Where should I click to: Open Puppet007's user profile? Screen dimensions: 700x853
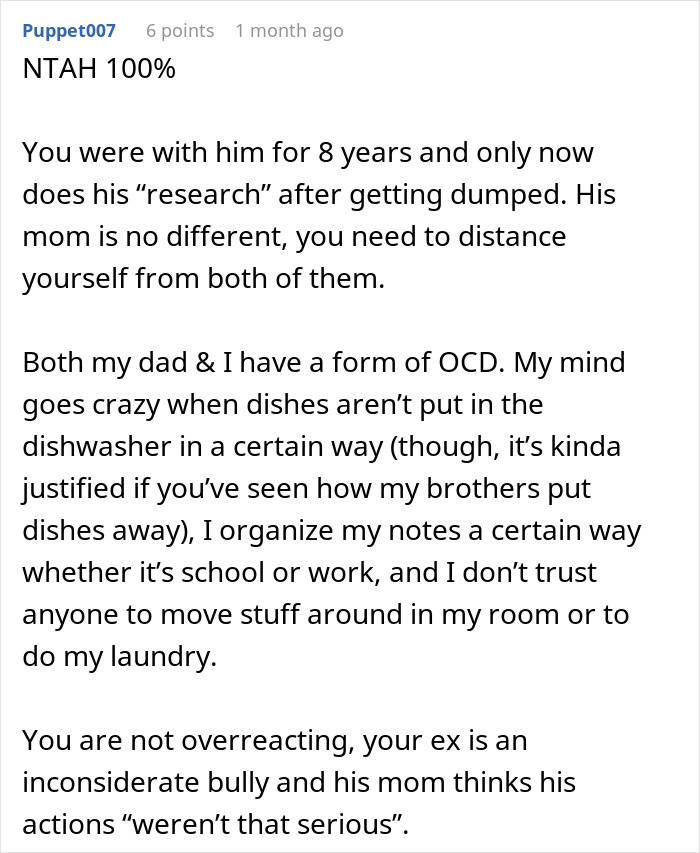pyautogui.click(x=69, y=31)
